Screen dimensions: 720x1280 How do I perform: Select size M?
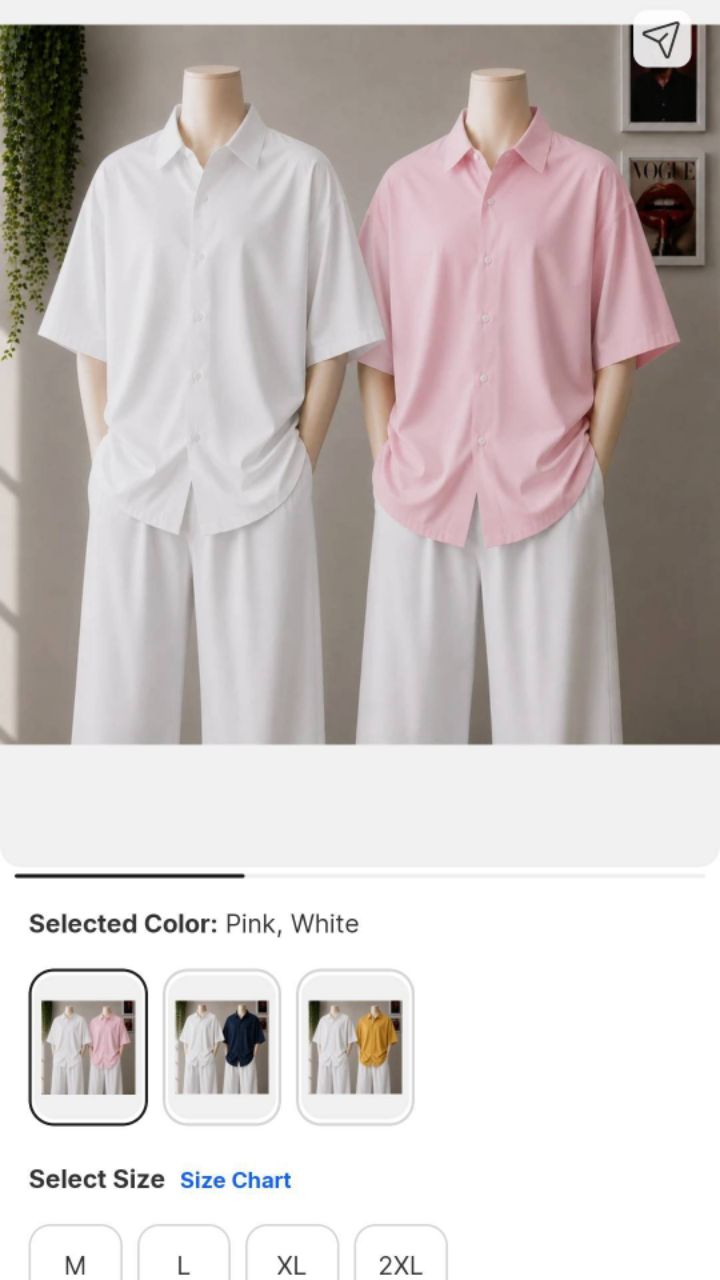pos(75,1255)
